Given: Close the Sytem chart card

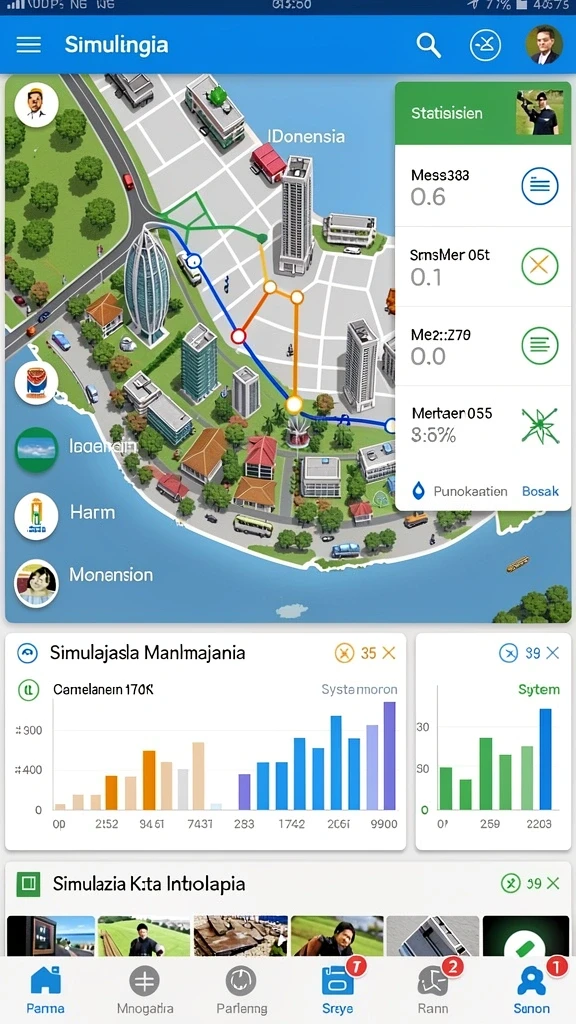Looking at the screenshot, I should tap(552, 652).
